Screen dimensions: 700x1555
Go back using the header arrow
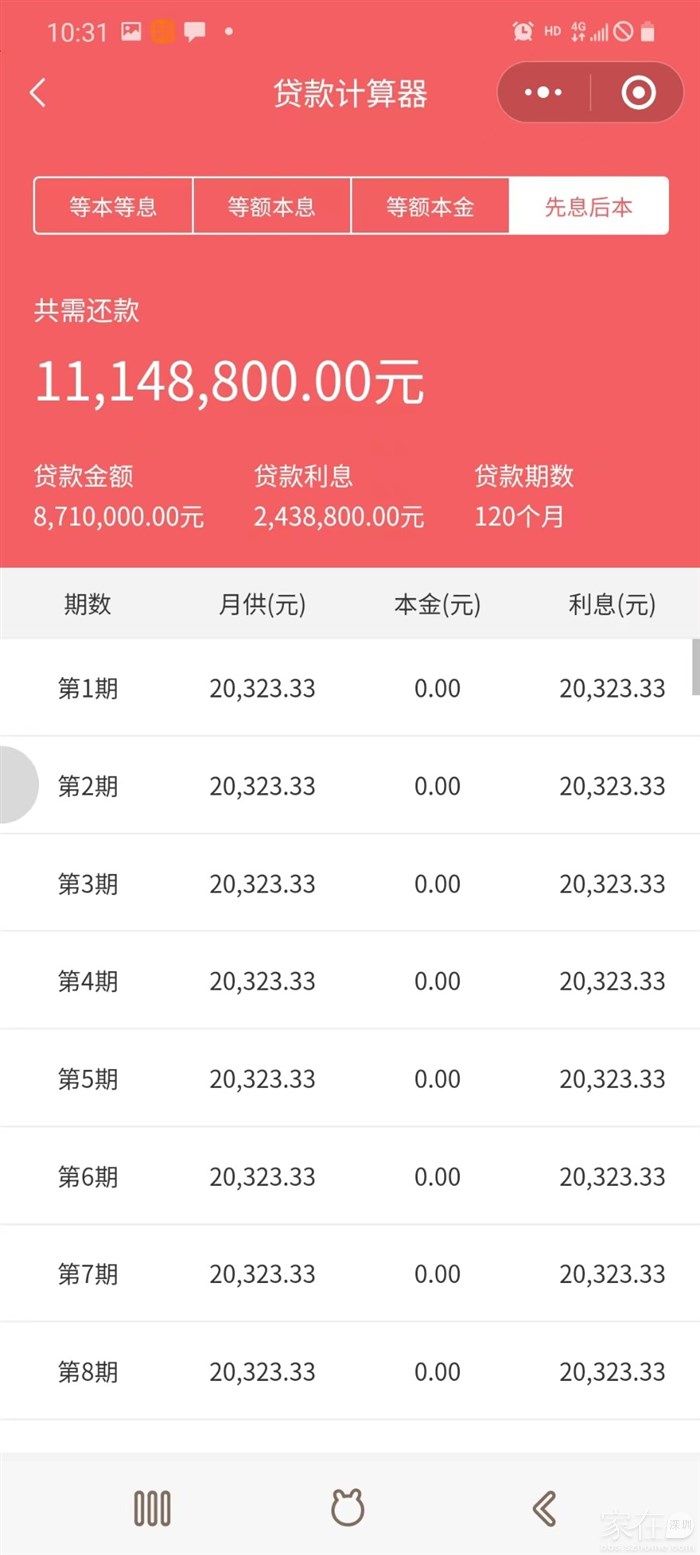pyautogui.click(x=38, y=93)
